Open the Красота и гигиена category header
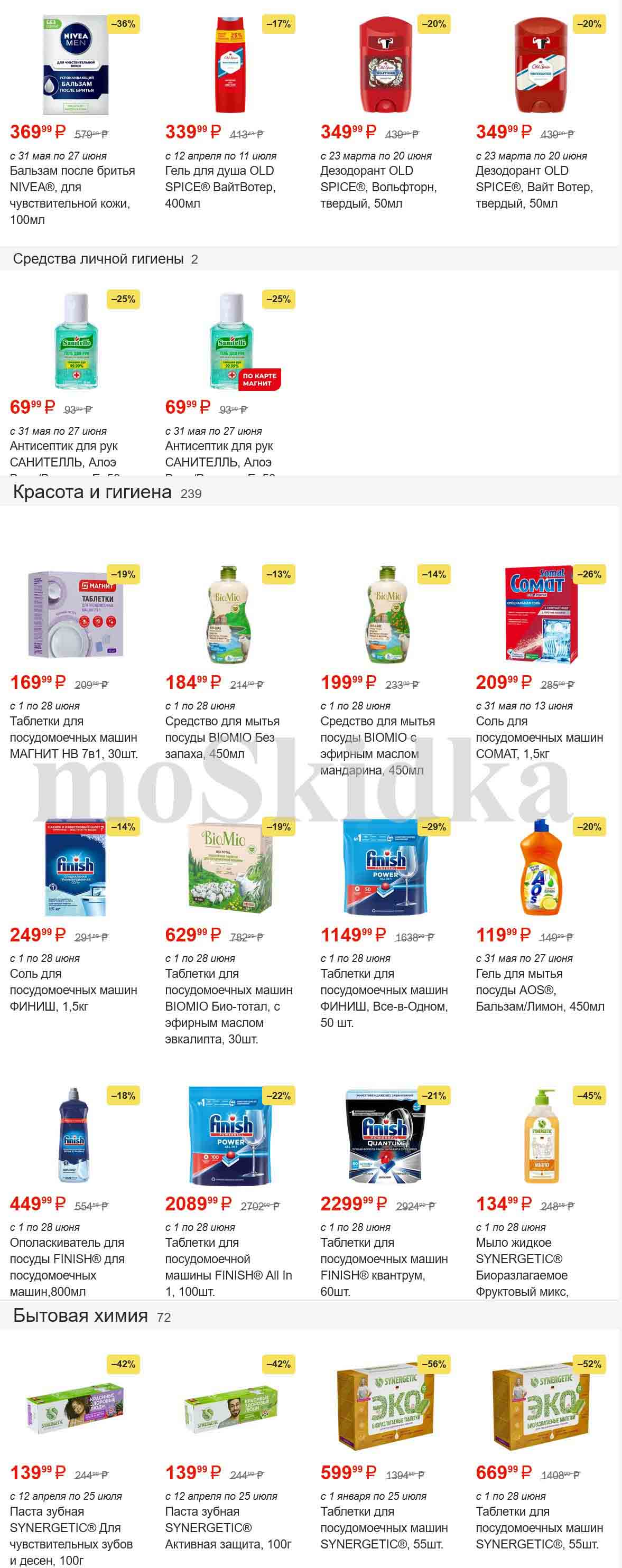622x1568 pixels. (92, 492)
